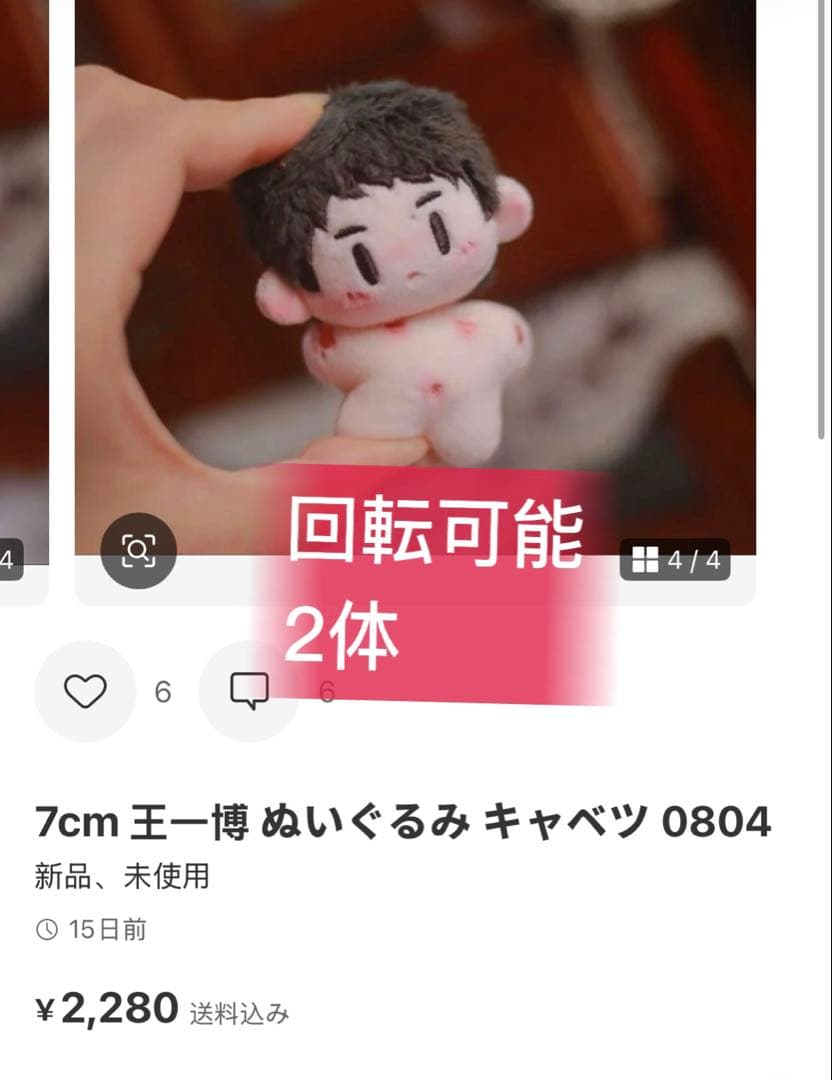
Task: Like this listing with the heart icon
Action: click(x=85, y=691)
